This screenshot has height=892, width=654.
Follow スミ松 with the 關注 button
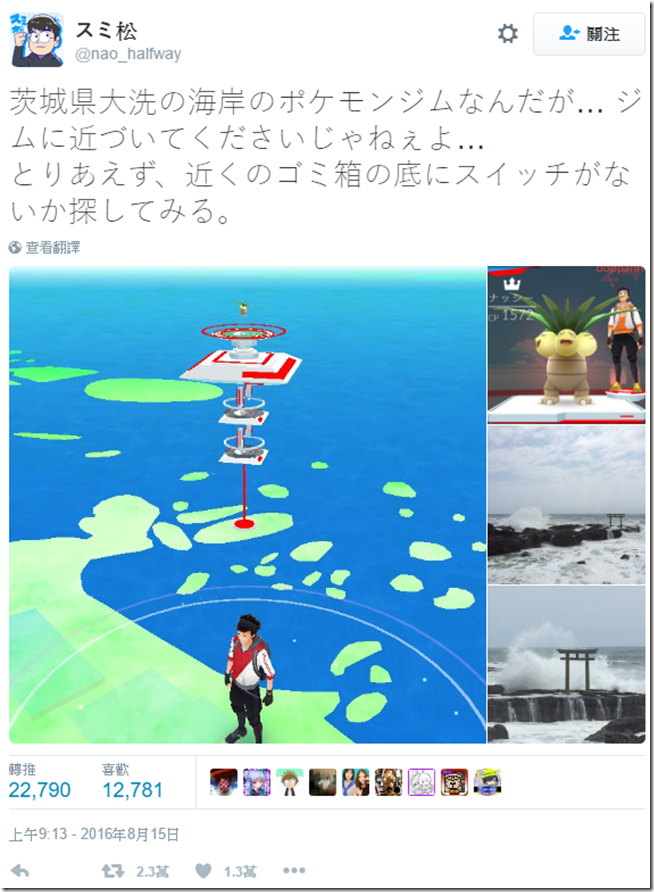click(589, 34)
